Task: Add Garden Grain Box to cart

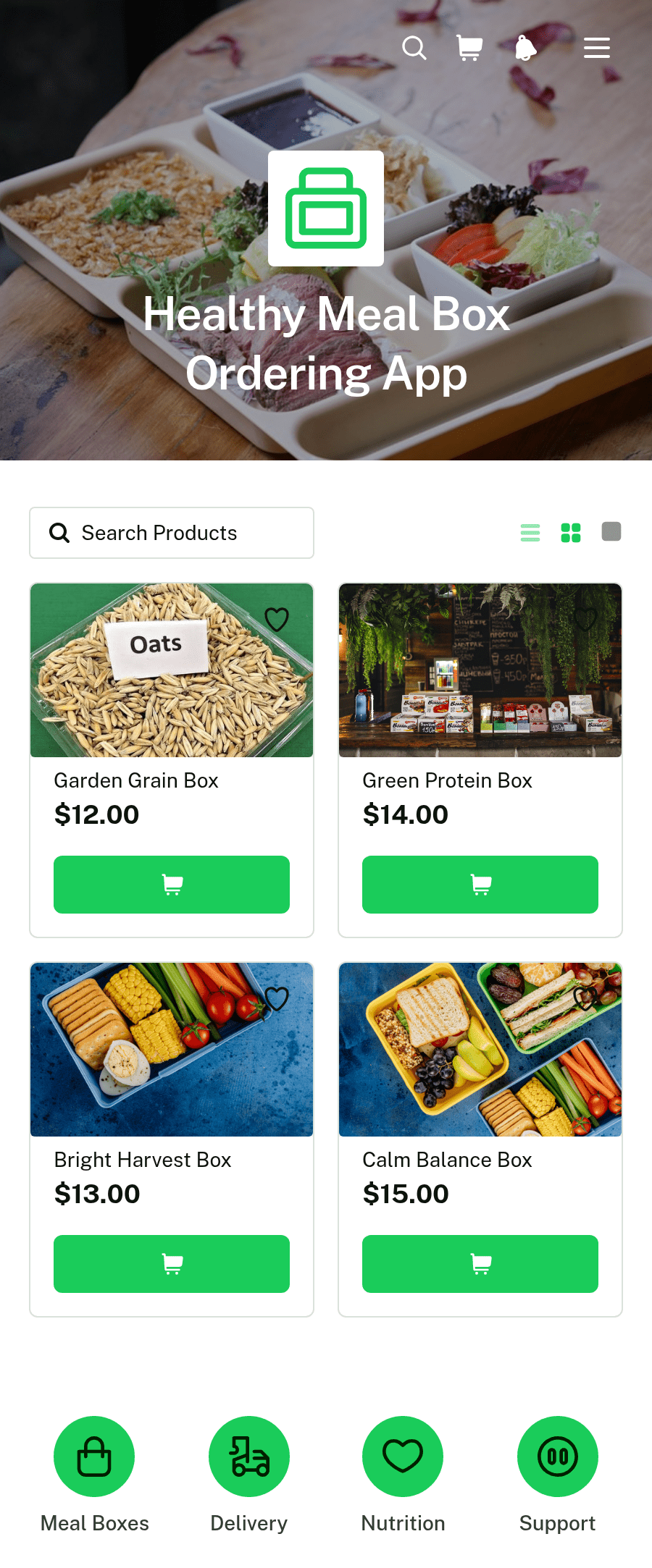Action: click(172, 885)
